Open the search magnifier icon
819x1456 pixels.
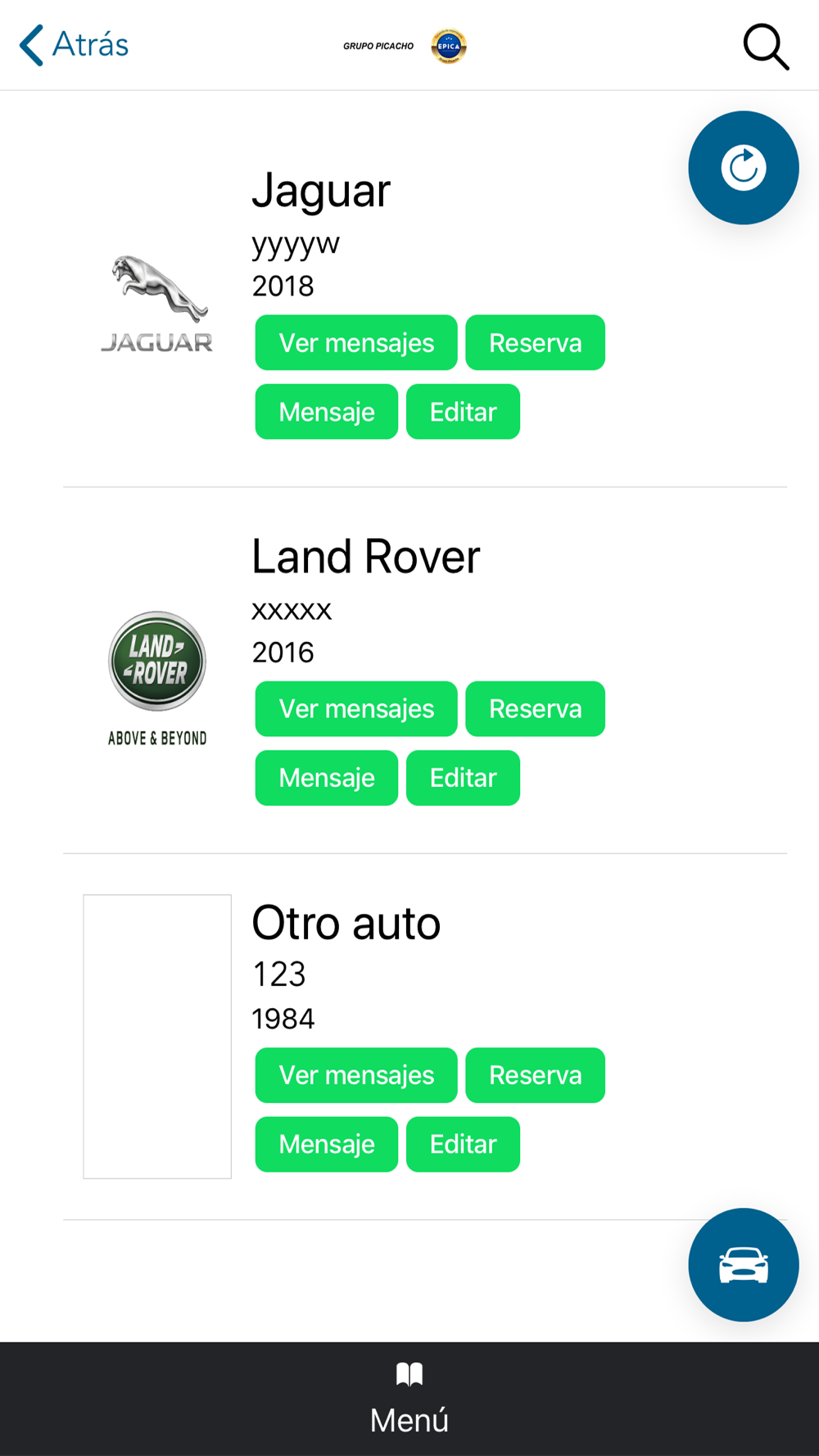point(765,47)
